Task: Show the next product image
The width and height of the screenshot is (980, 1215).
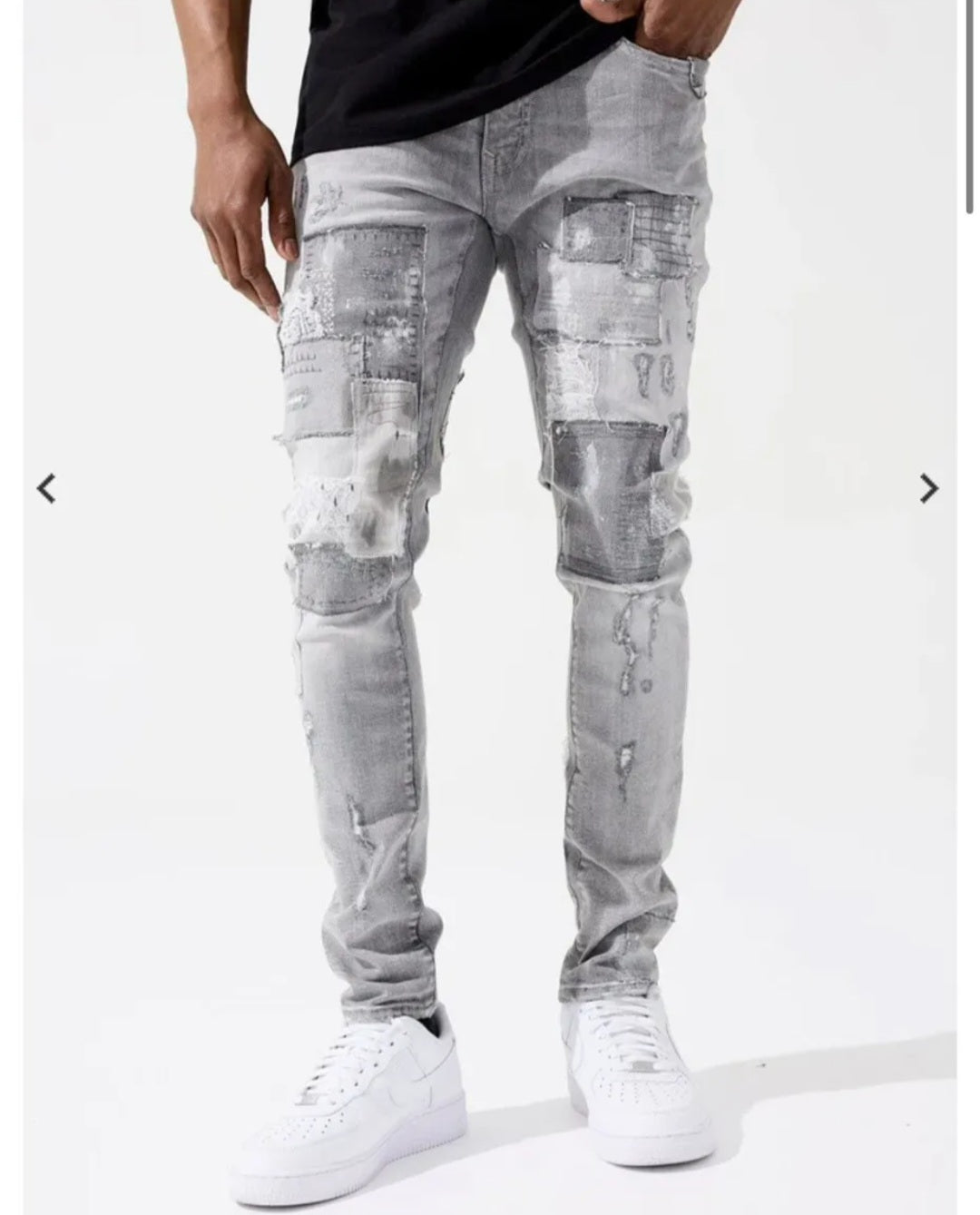Action: tap(928, 489)
